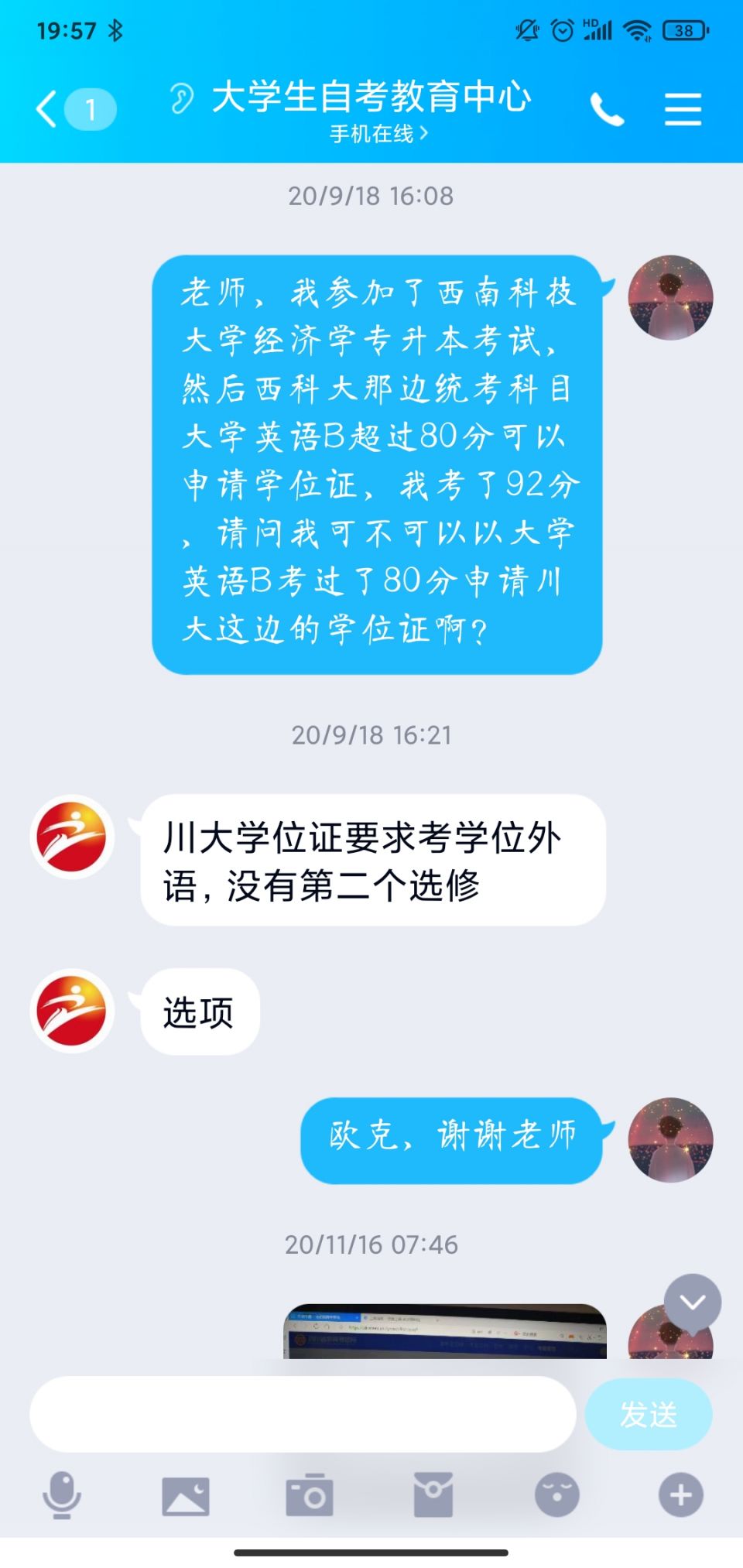Open the shared screenshot image
Viewport: 743px width, 1568px height.
(445, 1332)
